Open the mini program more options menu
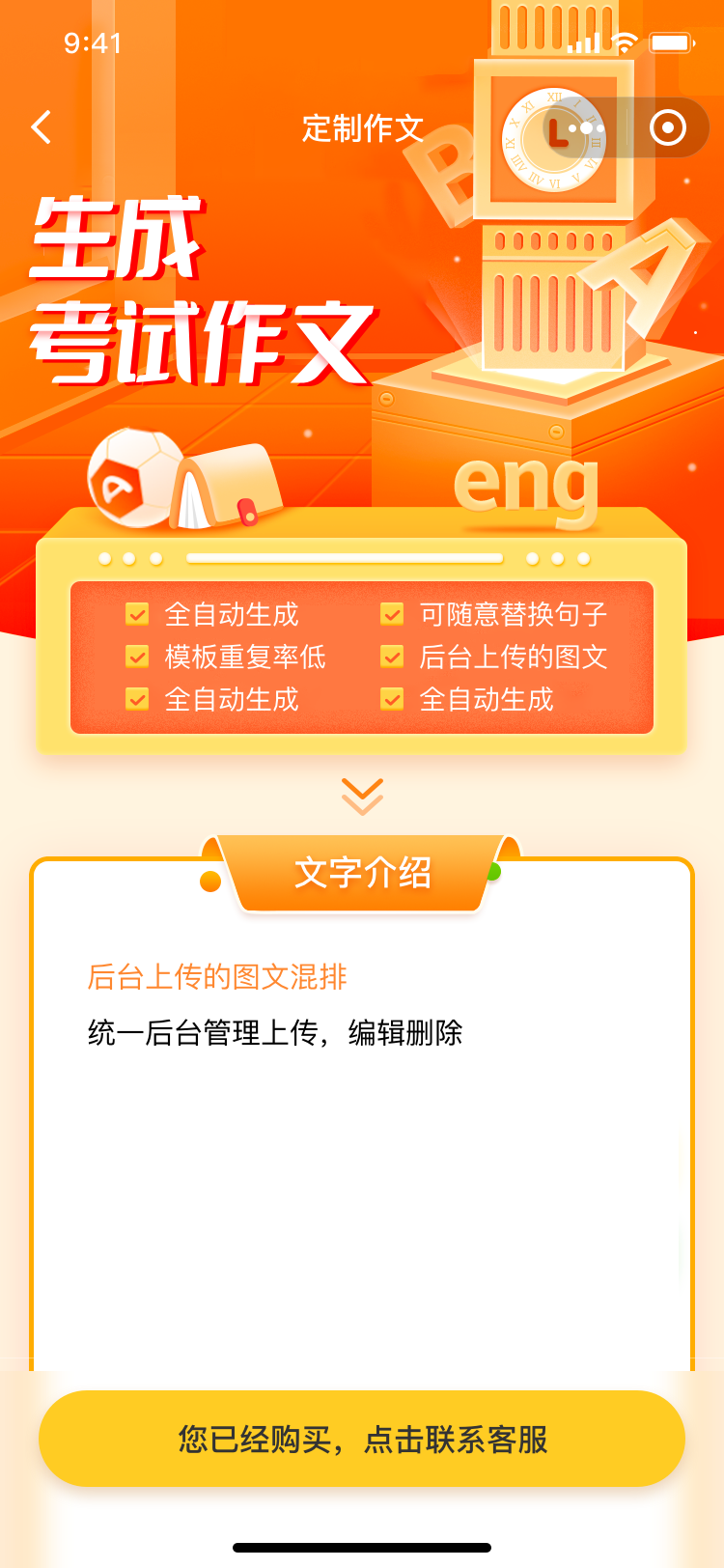Viewport: 724px width, 1568px height. [586, 128]
